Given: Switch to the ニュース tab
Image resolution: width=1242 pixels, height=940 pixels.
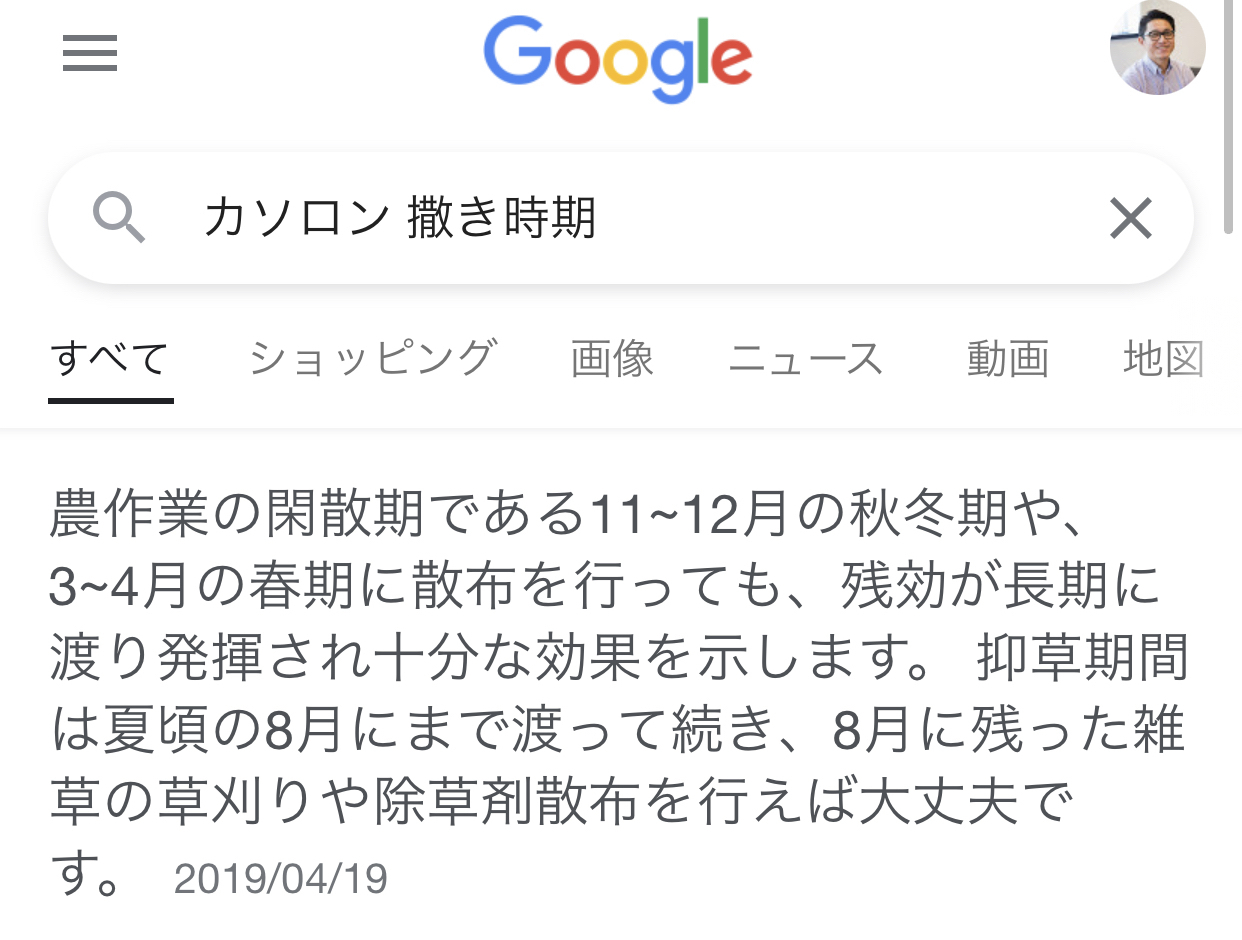Looking at the screenshot, I should pos(806,359).
